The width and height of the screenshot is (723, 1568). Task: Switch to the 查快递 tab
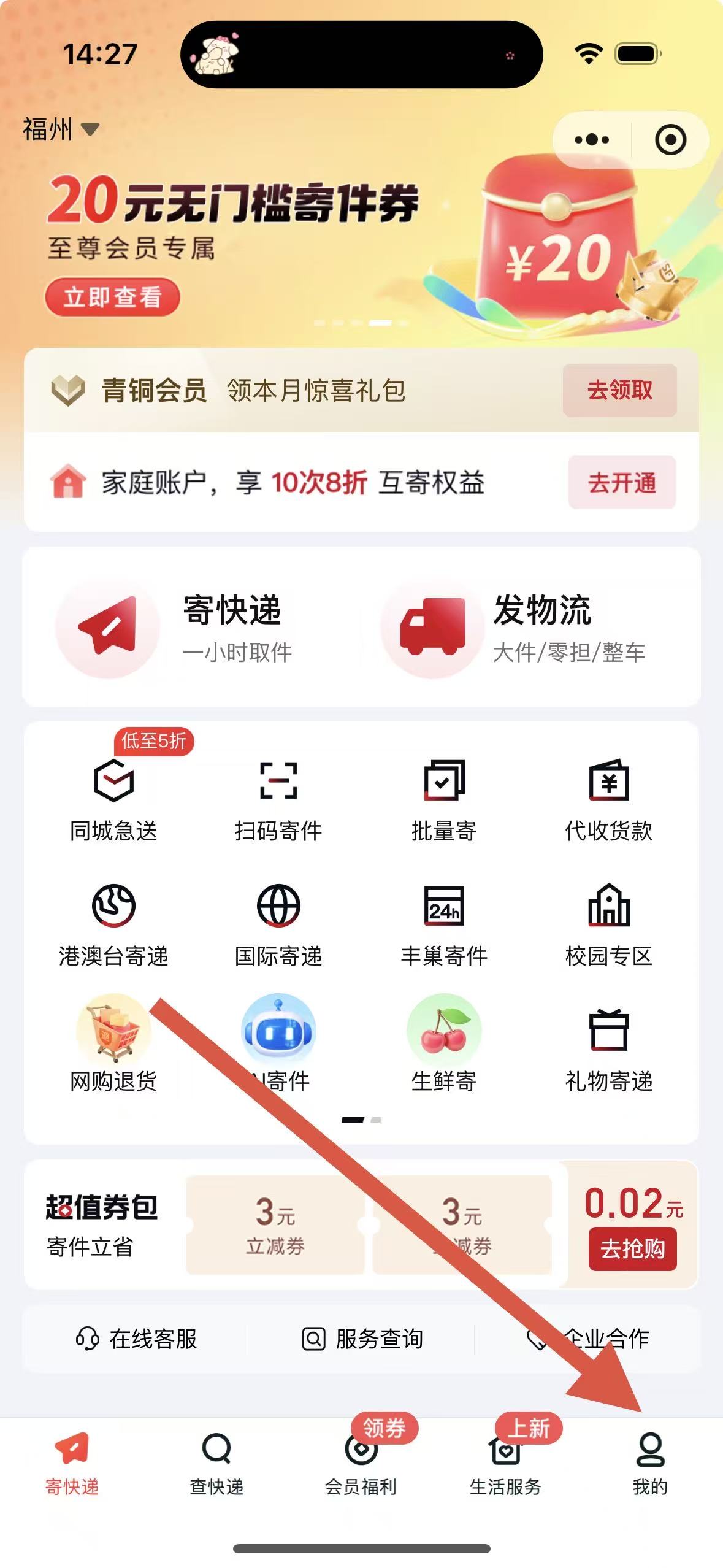point(216,1463)
